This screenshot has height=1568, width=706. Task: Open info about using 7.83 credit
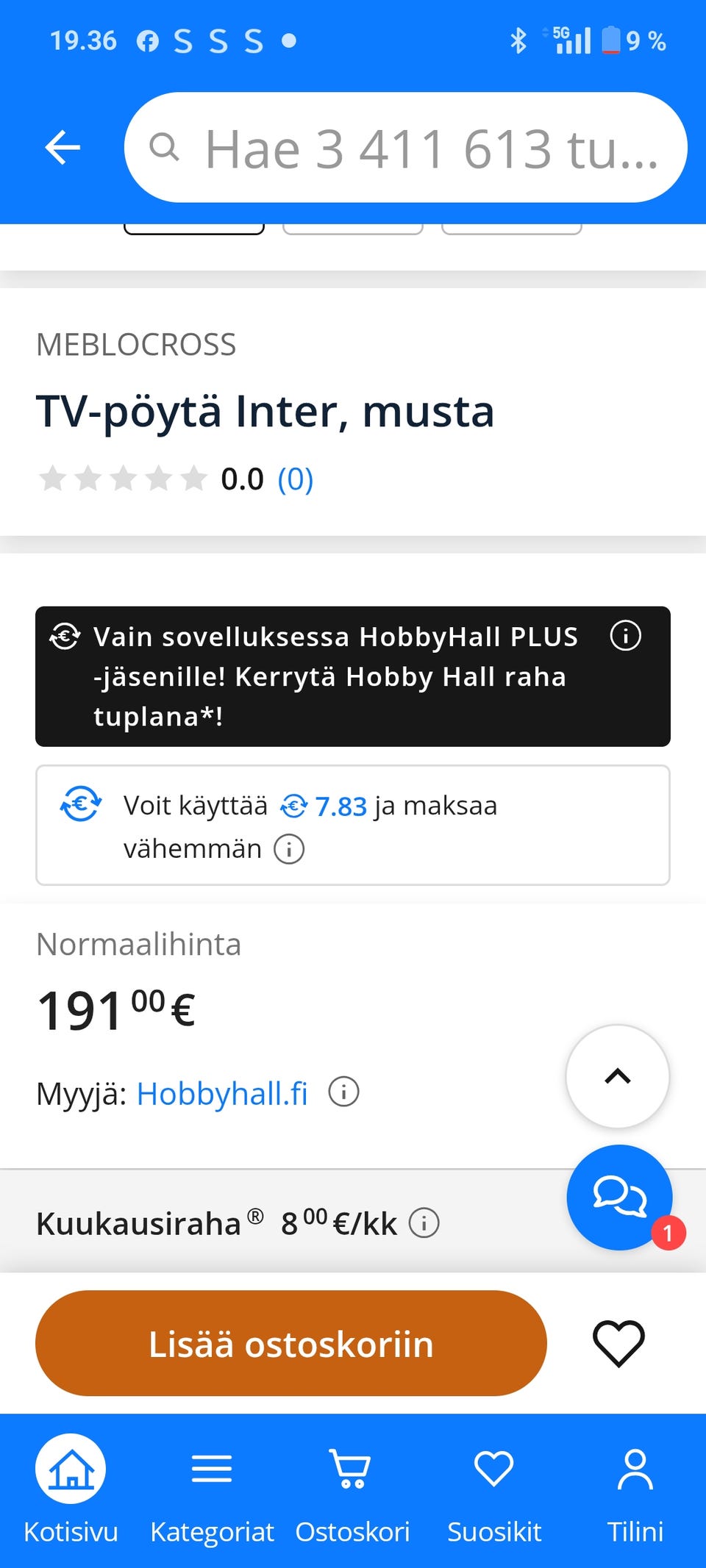[290, 848]
